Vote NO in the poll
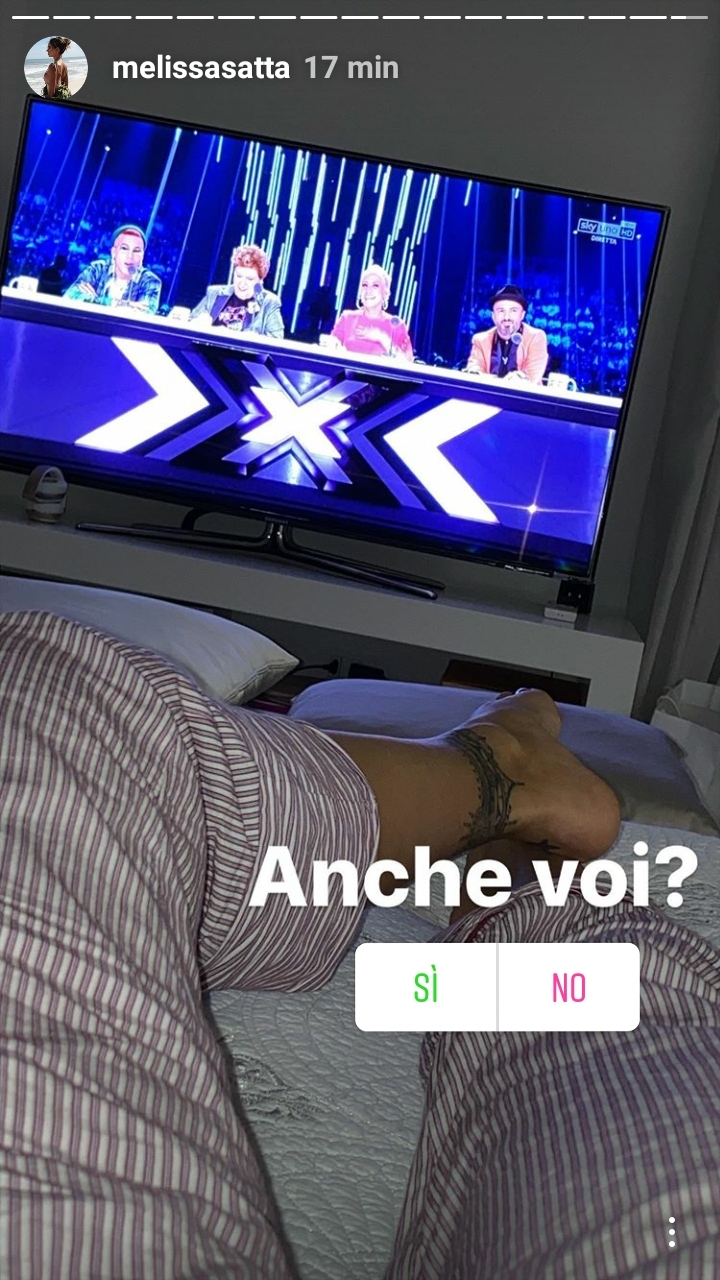This screenshot has width=720, height=1280. point(569,987)
